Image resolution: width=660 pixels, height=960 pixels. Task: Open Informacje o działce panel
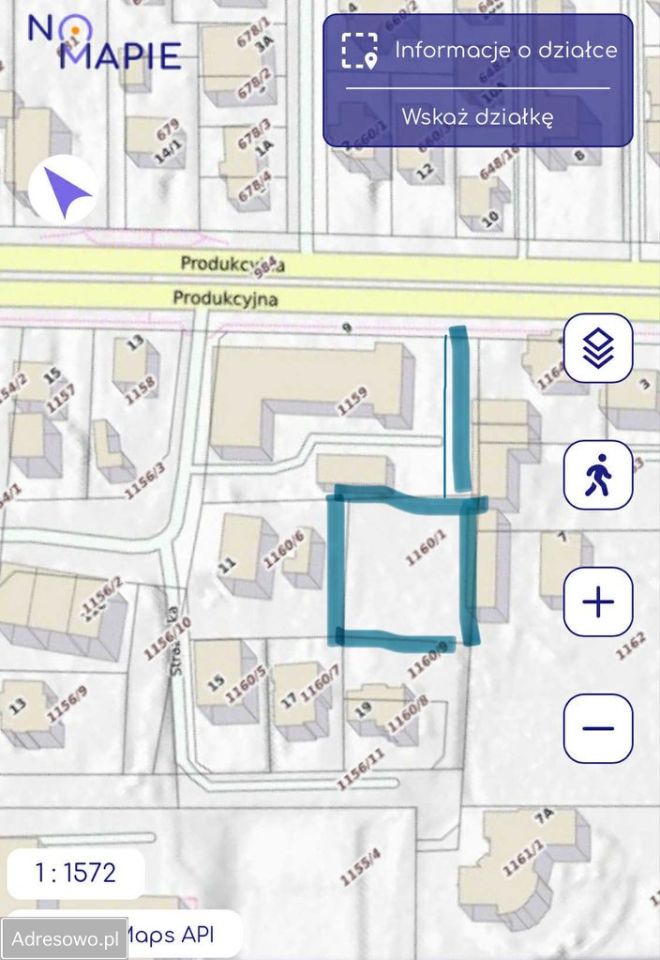tap(478, 50)
